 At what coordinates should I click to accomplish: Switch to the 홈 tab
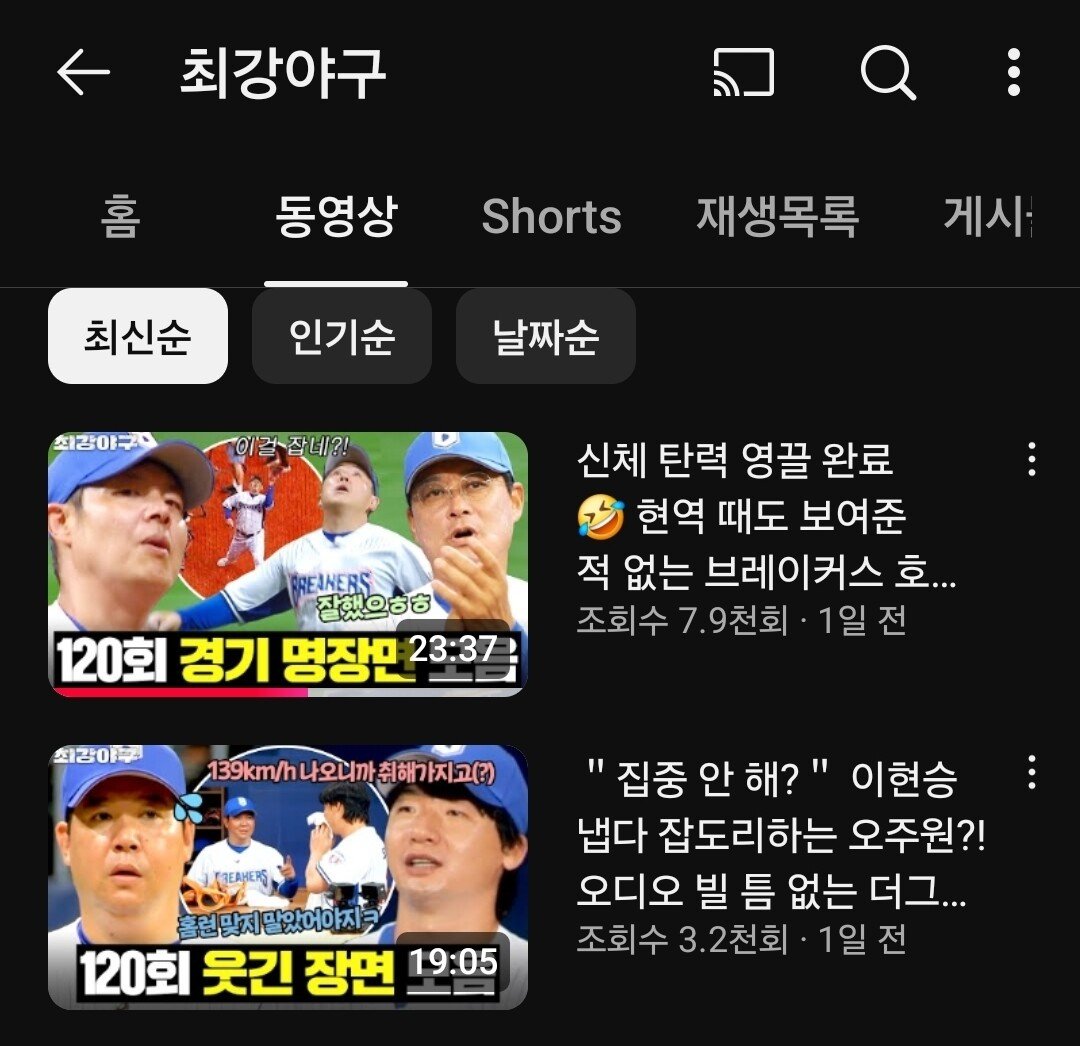click(x=121, y=217)
